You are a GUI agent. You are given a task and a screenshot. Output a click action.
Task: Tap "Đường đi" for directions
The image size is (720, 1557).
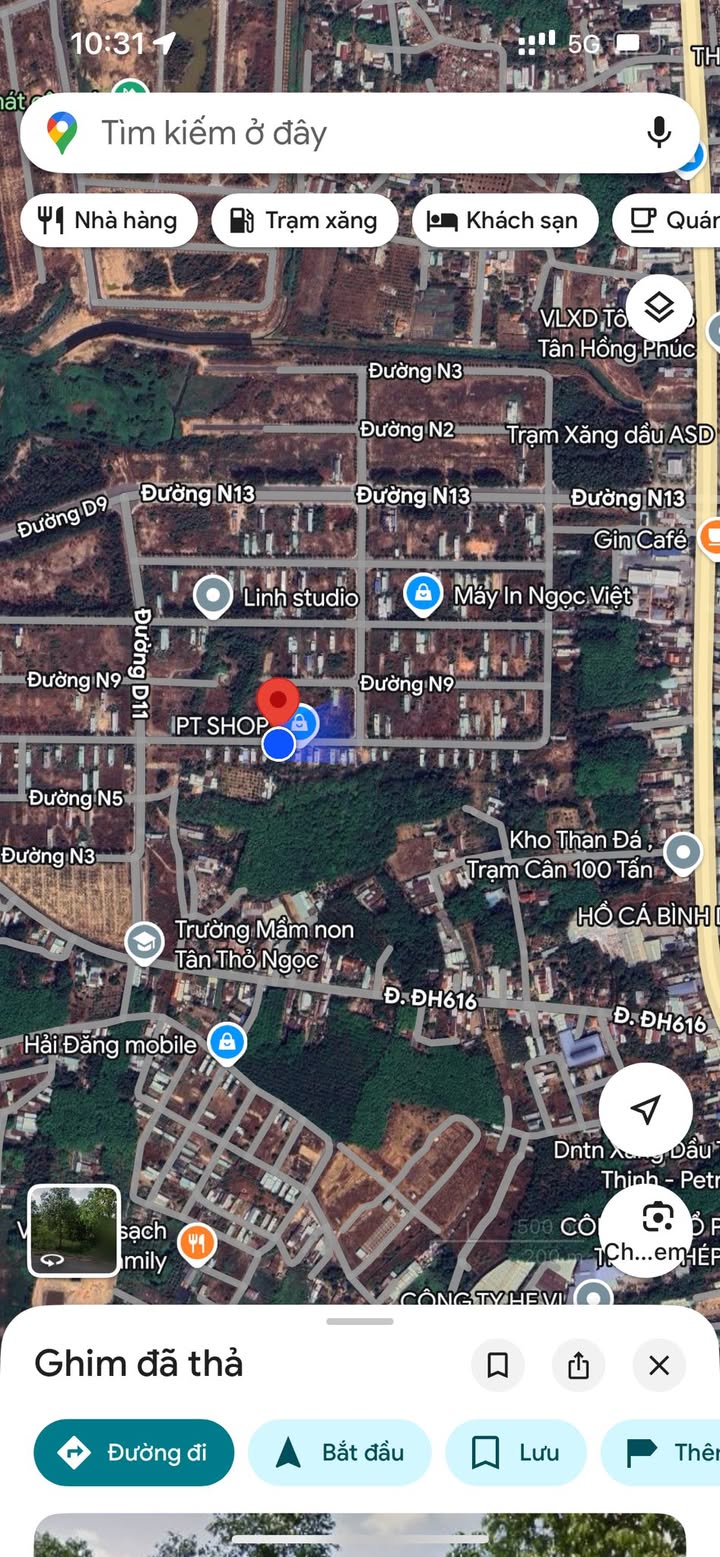(134, 1452)
